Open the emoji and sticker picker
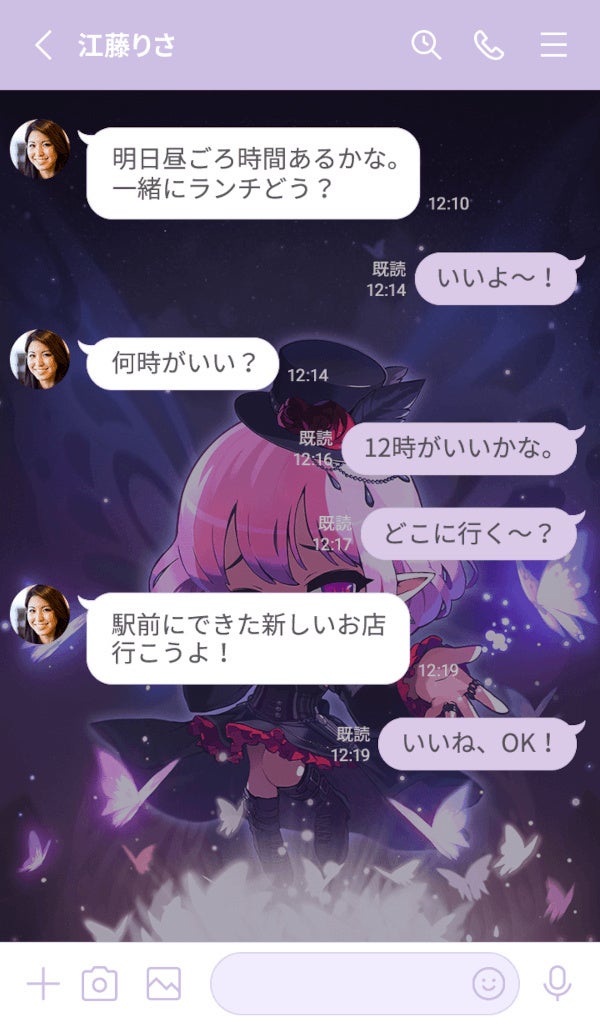Image resolution: width=600 pixels, height=1027 pixels. pos(488,985)
